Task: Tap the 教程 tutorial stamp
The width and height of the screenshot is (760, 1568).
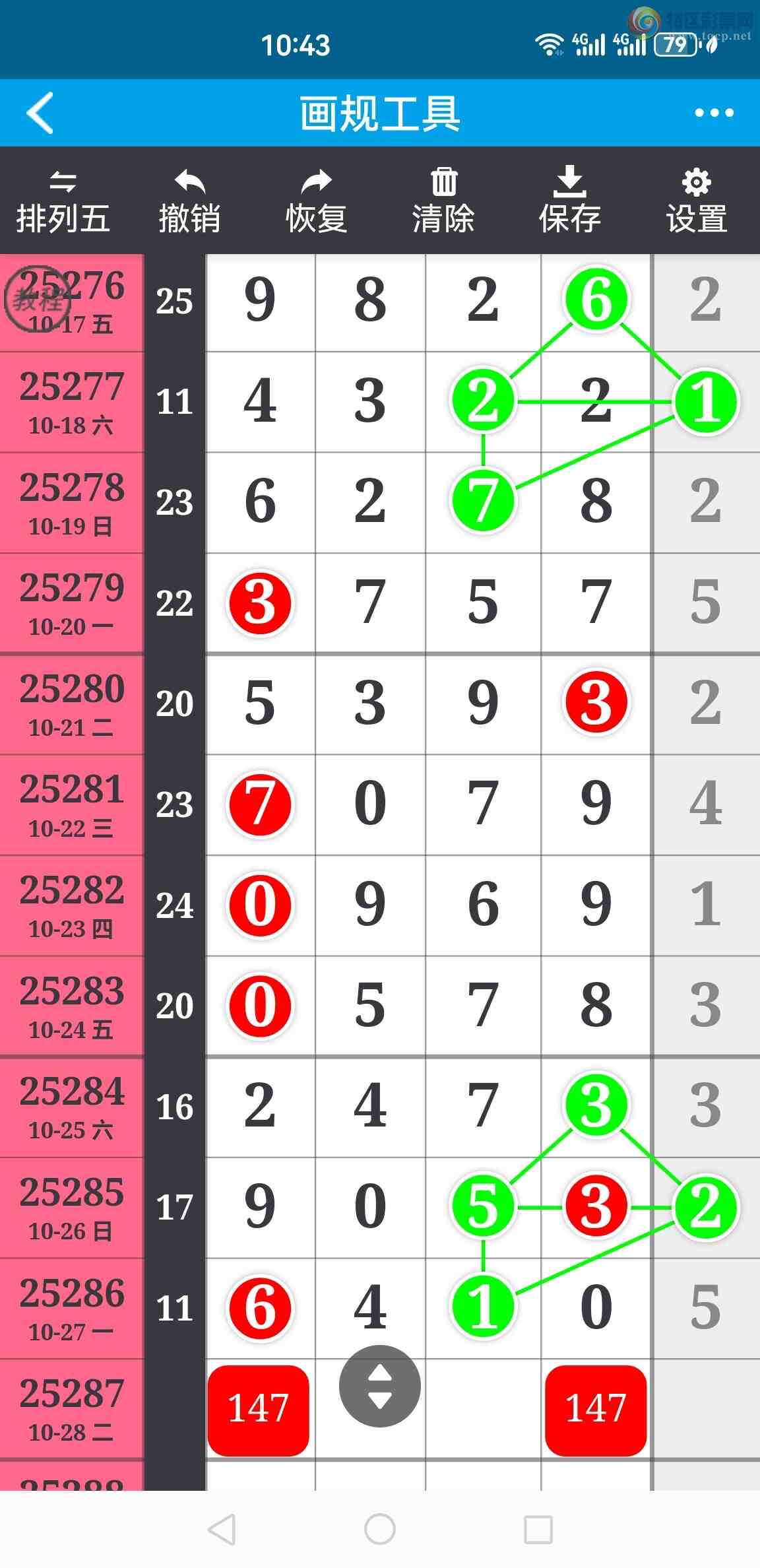Action: pos(37,300)
